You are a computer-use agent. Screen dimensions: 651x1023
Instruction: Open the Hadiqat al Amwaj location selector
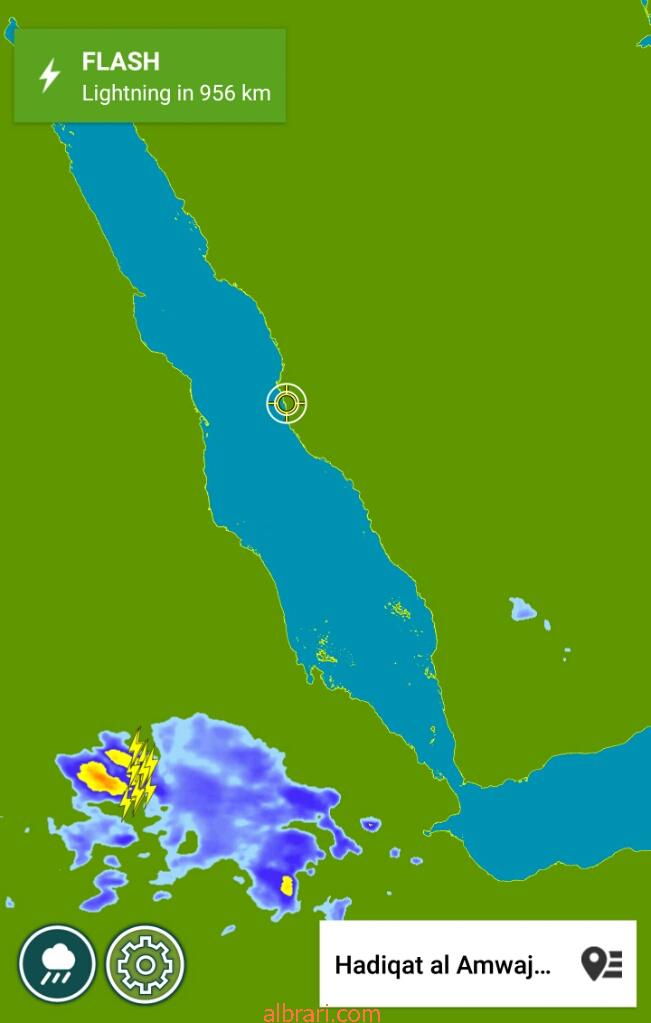(477, 964)
